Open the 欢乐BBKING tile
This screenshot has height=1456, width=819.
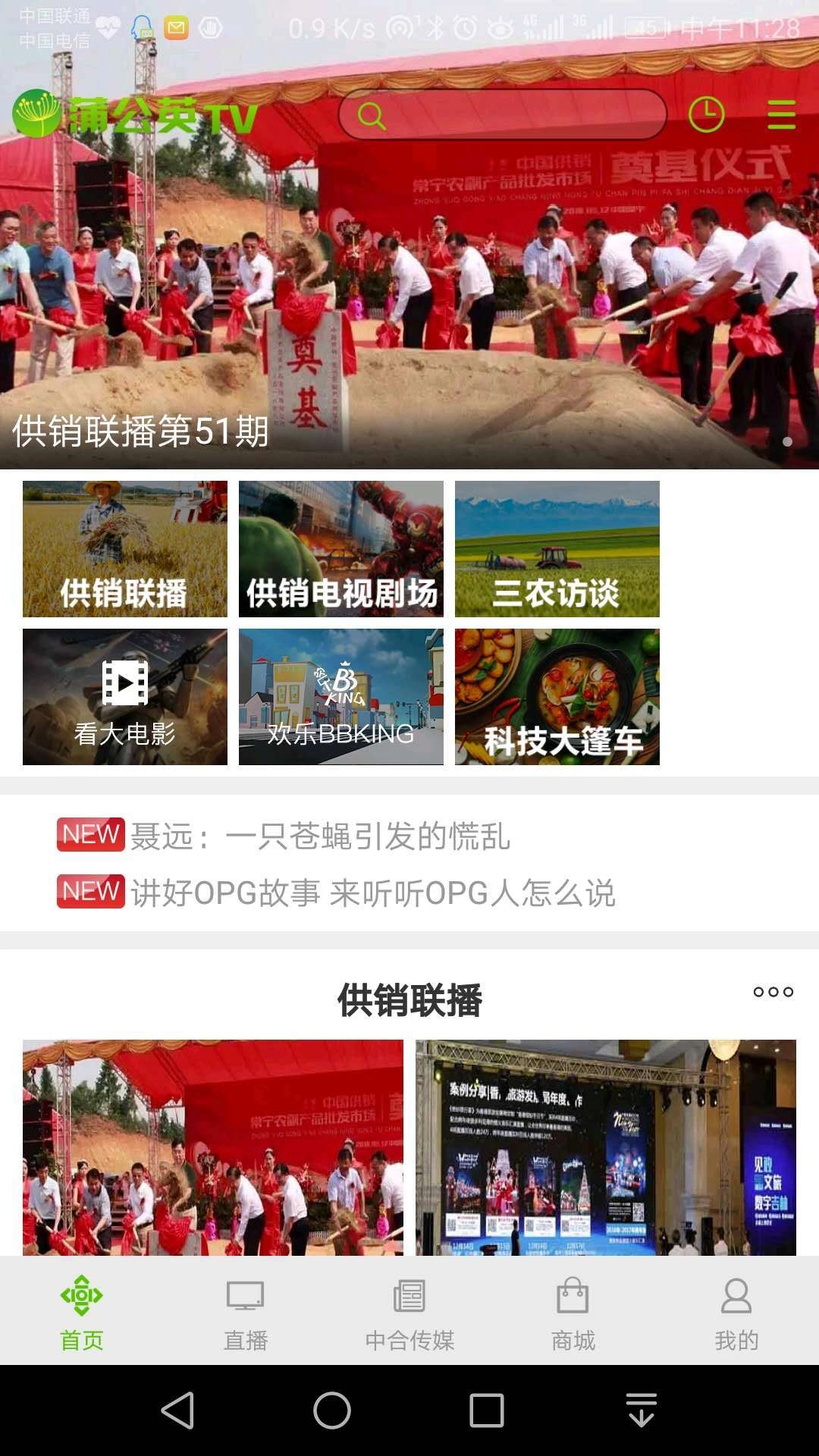tap(341, 697)
